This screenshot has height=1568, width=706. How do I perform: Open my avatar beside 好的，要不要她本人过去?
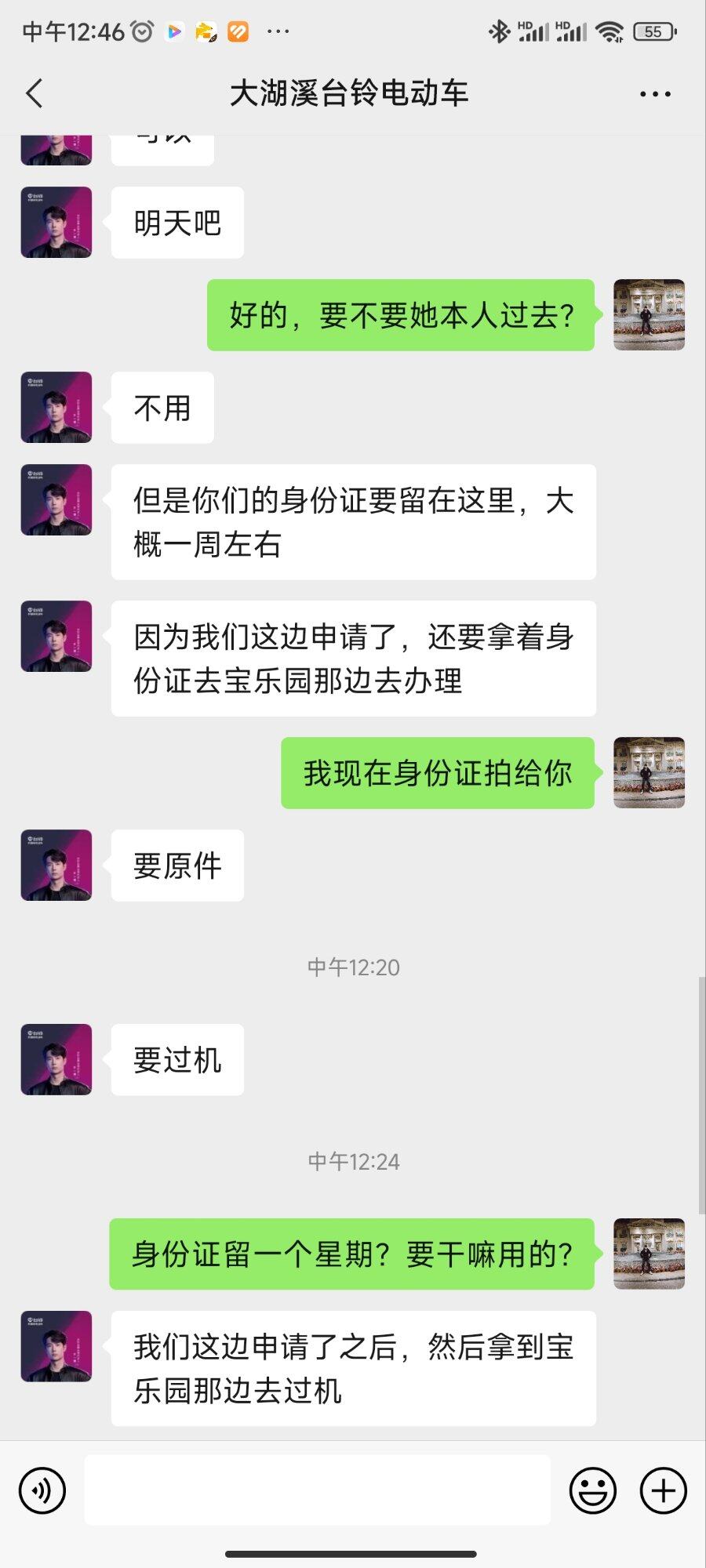pos(649,315)
